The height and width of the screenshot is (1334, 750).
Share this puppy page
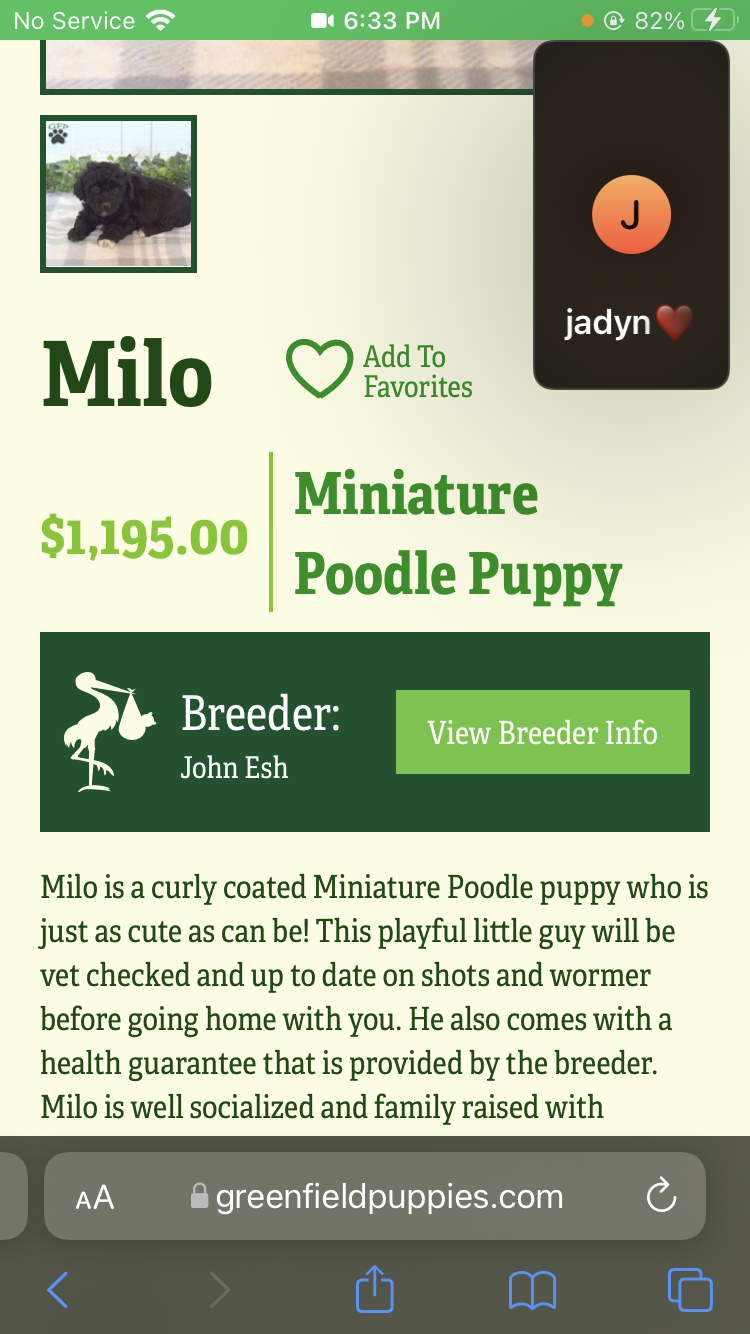(375, 1289)
